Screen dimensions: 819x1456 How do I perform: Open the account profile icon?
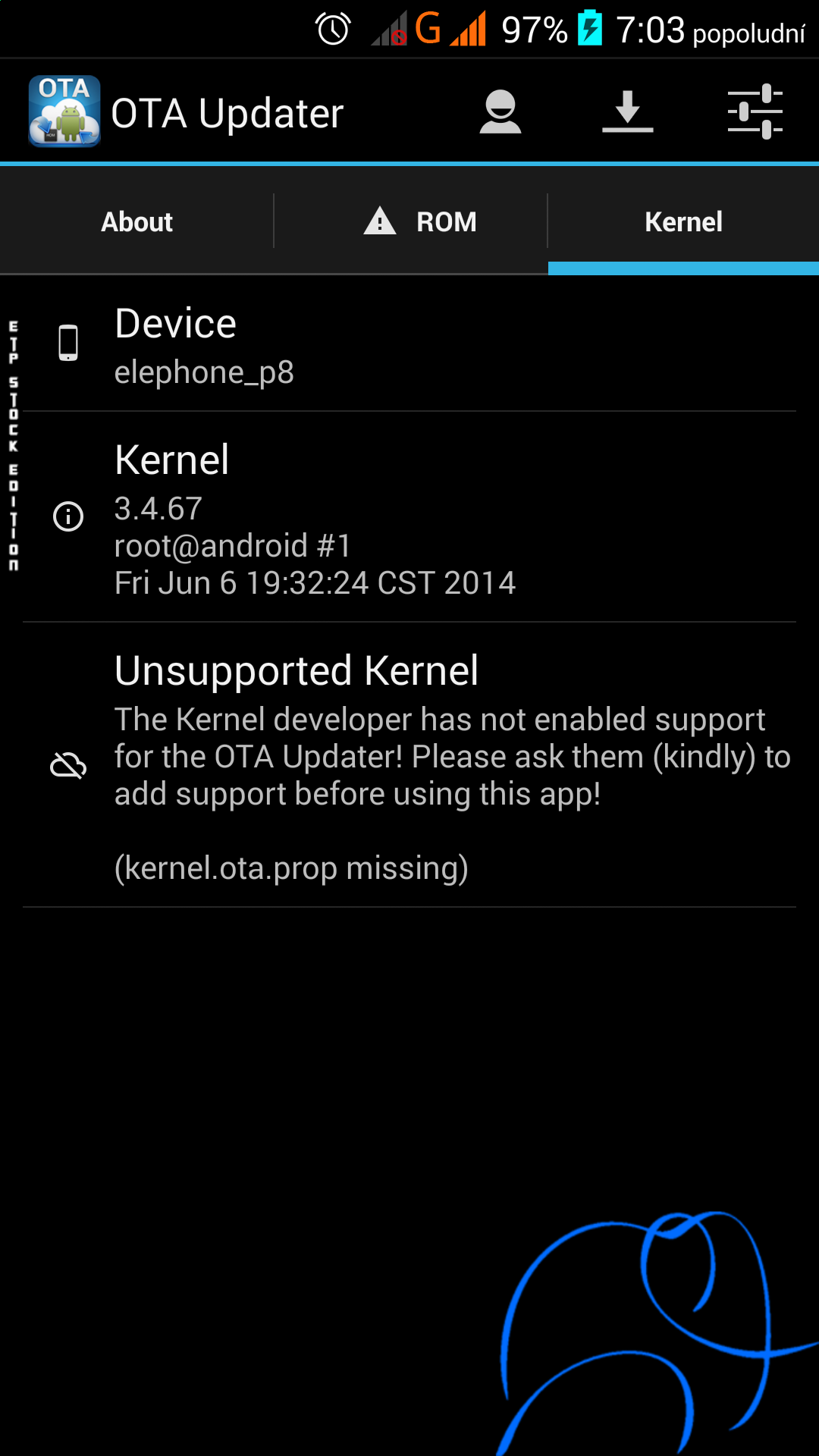coord(500,112)
